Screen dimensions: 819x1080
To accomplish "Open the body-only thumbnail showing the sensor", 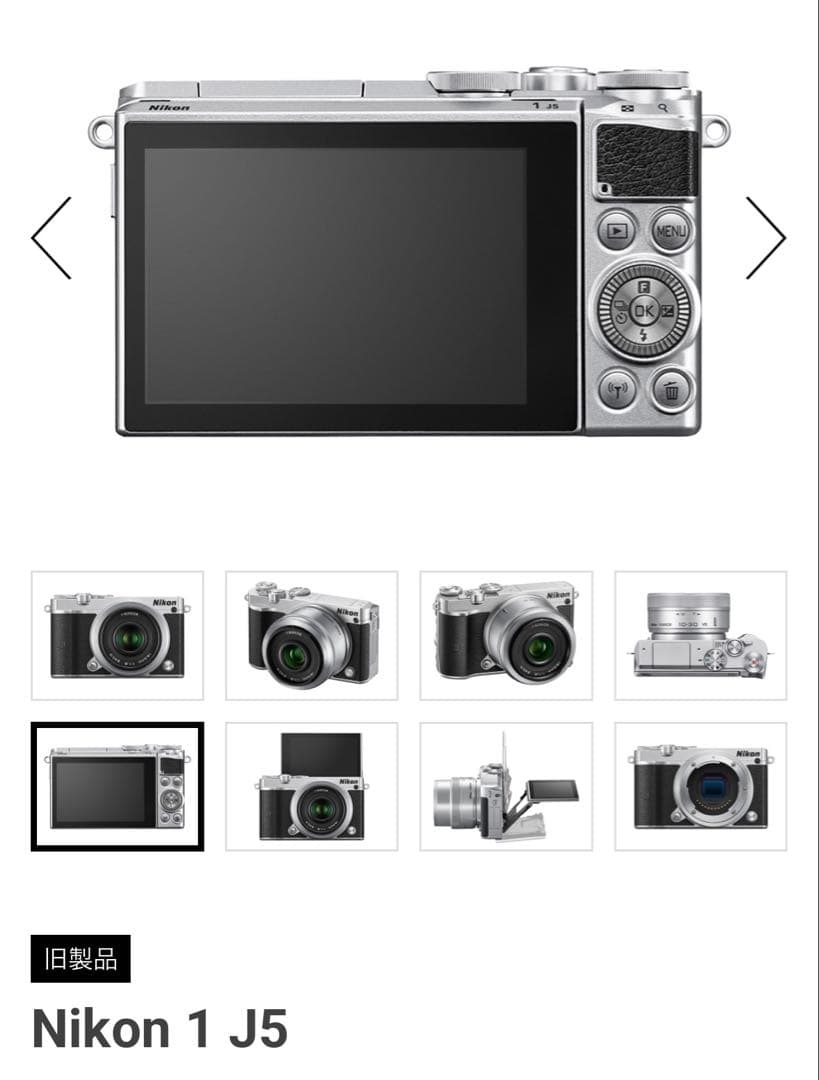I will click(702, 788).
